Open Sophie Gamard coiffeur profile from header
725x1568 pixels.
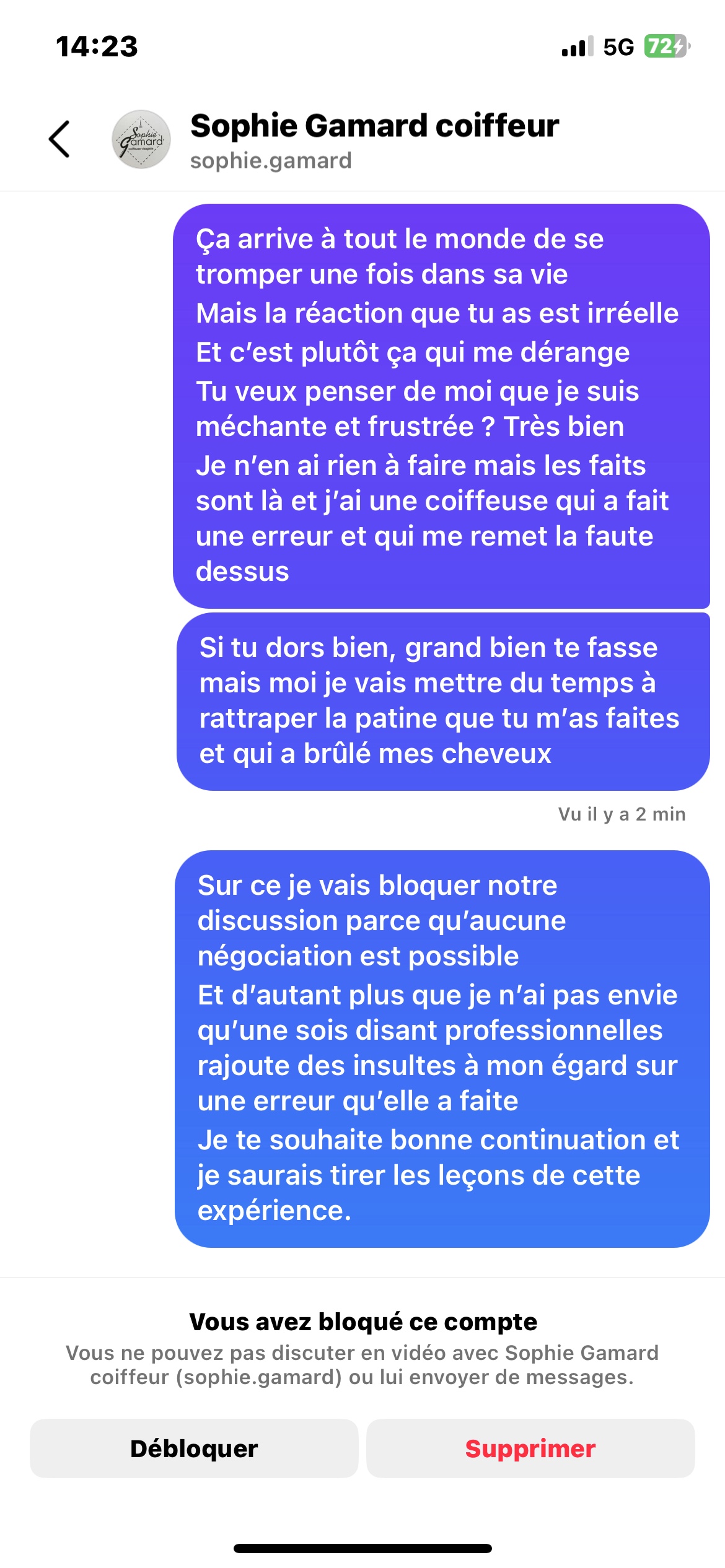374,139
